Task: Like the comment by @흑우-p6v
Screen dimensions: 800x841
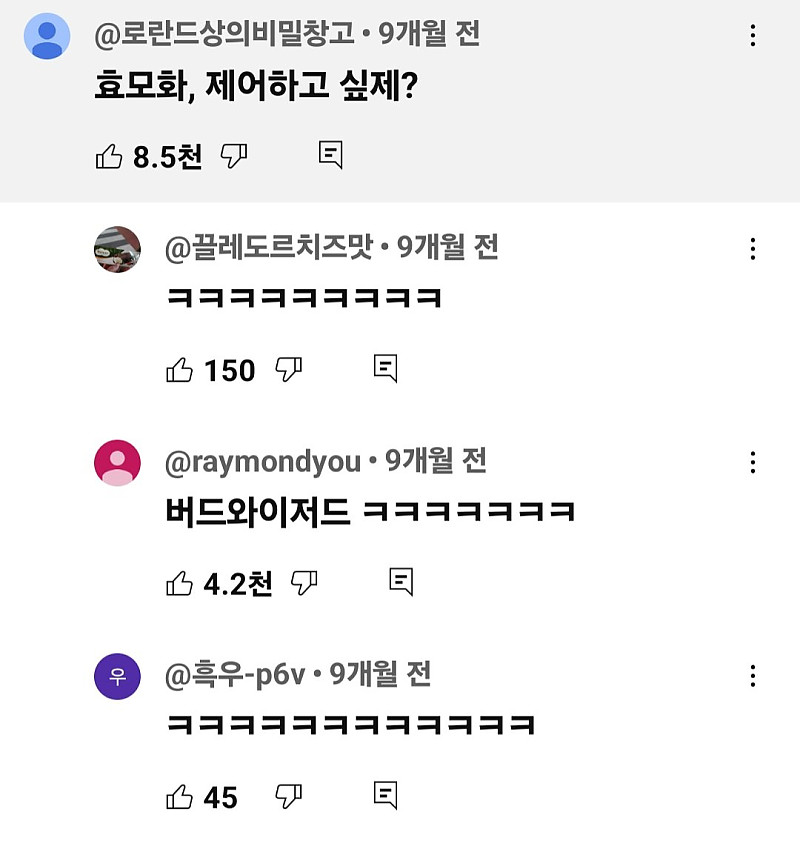Action: click(x=182, y=796)
